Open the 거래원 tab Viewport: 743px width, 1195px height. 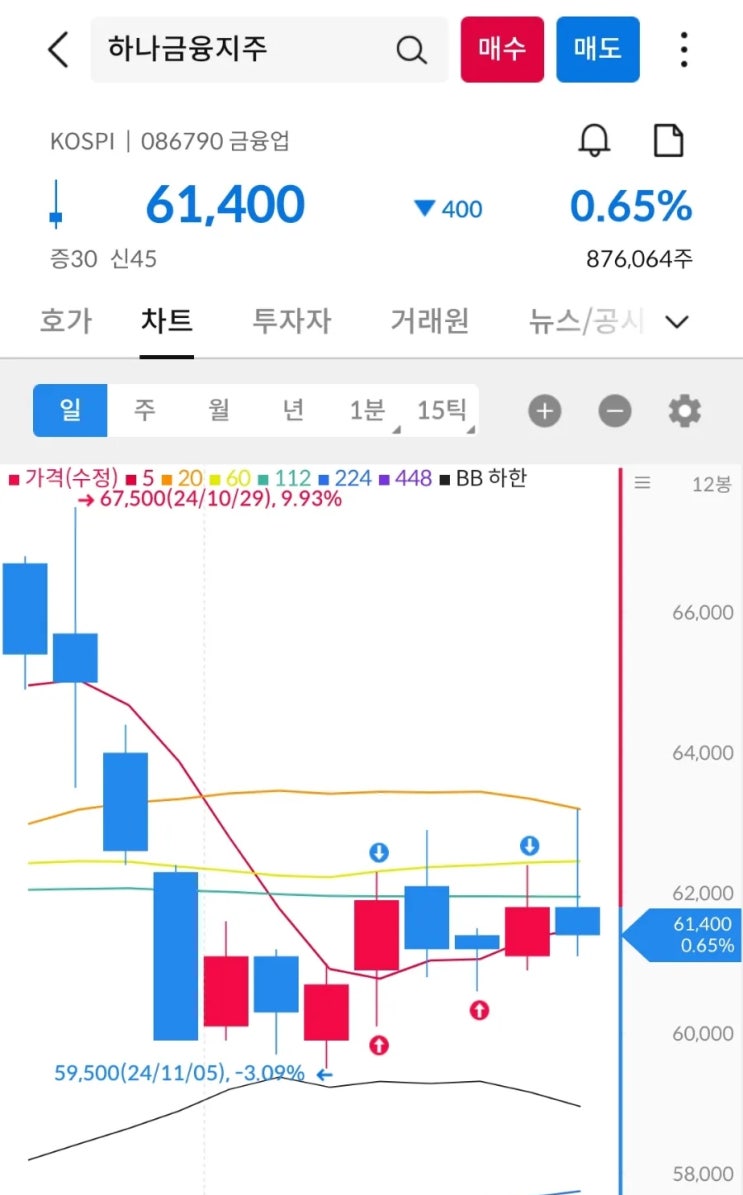coord(429,322)
